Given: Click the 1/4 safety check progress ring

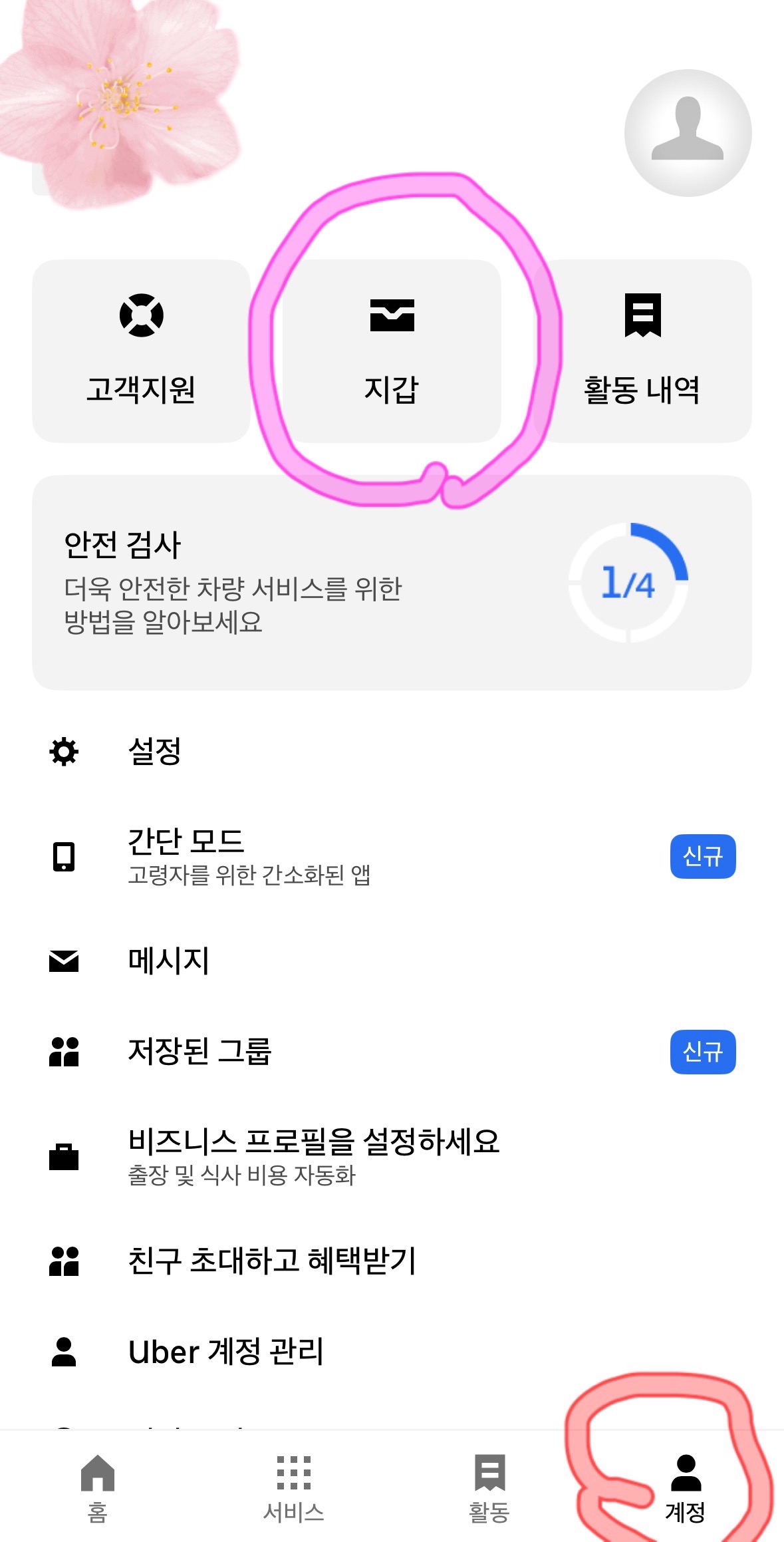Looking at the screenshot, I should [x=626, y=582].
